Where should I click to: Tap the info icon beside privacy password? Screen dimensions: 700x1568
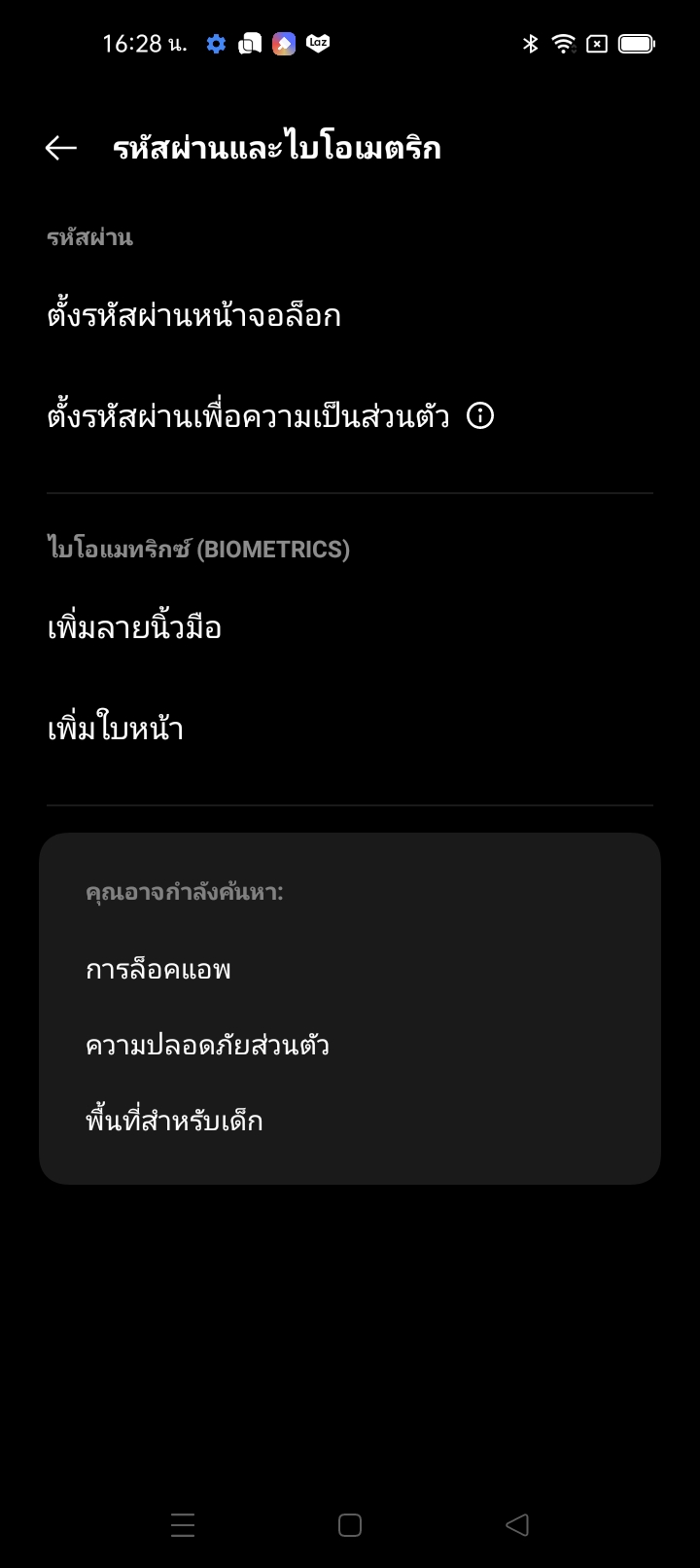coord(480,416)
